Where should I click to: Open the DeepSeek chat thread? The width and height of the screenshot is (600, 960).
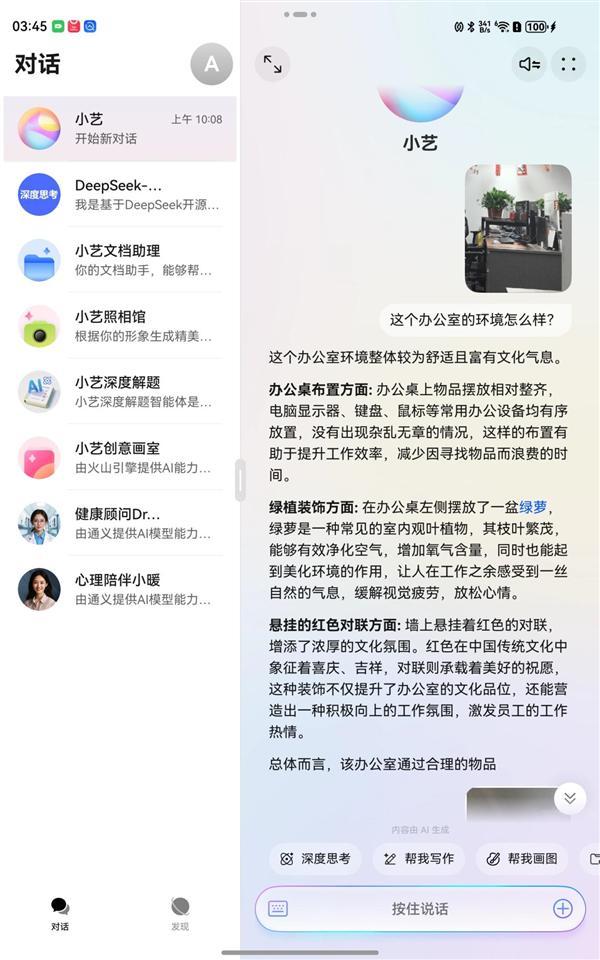tap(120, 194)
